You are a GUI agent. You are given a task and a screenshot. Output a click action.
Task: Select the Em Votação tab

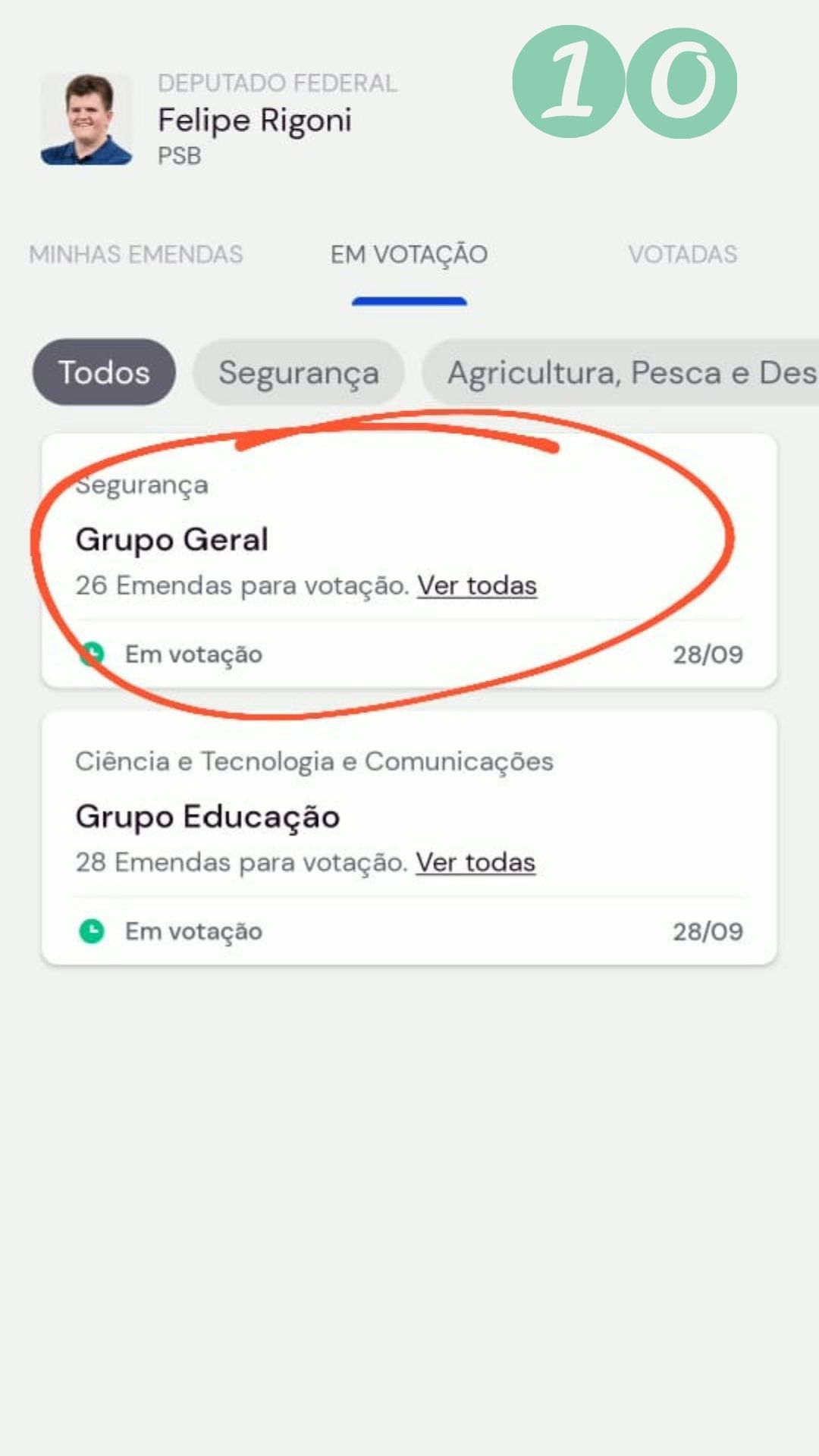tap(409, 254)
